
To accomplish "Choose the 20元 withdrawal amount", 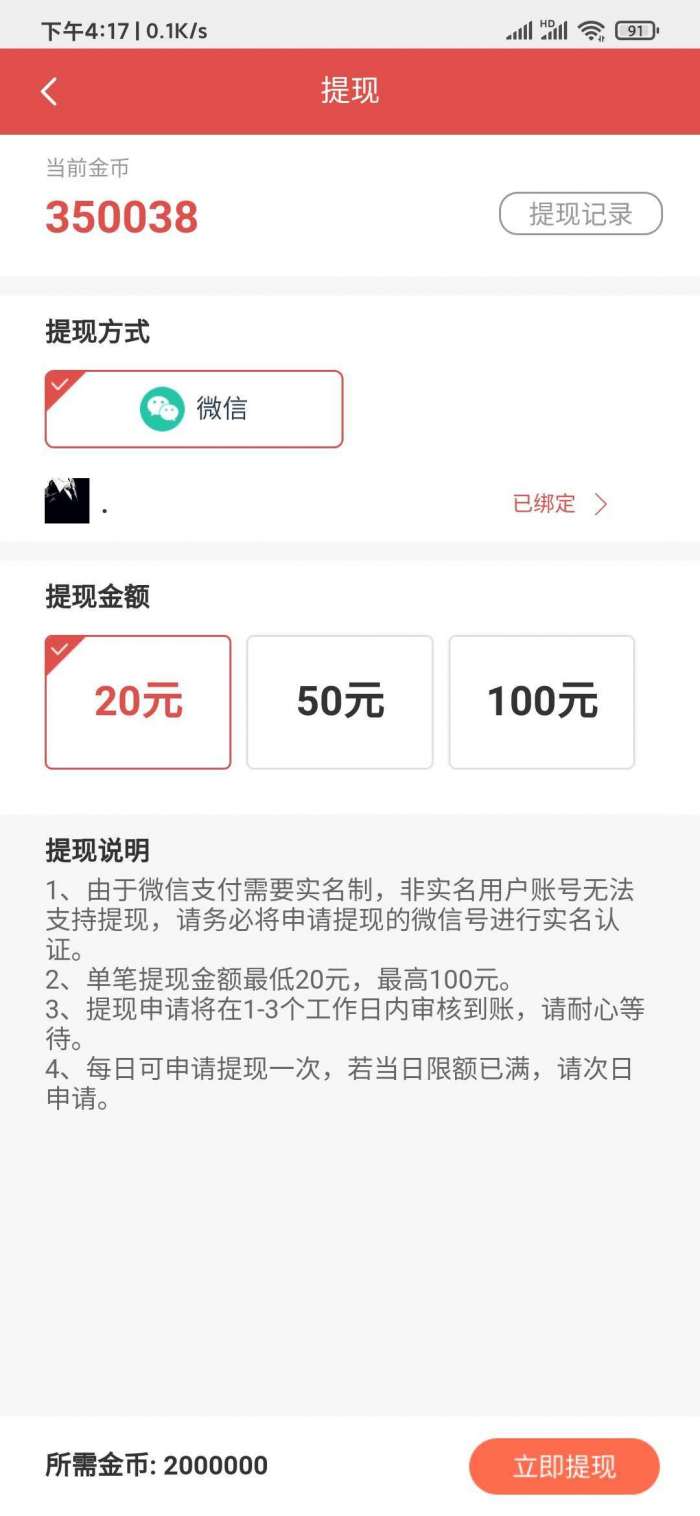I will tap(138, 702).
